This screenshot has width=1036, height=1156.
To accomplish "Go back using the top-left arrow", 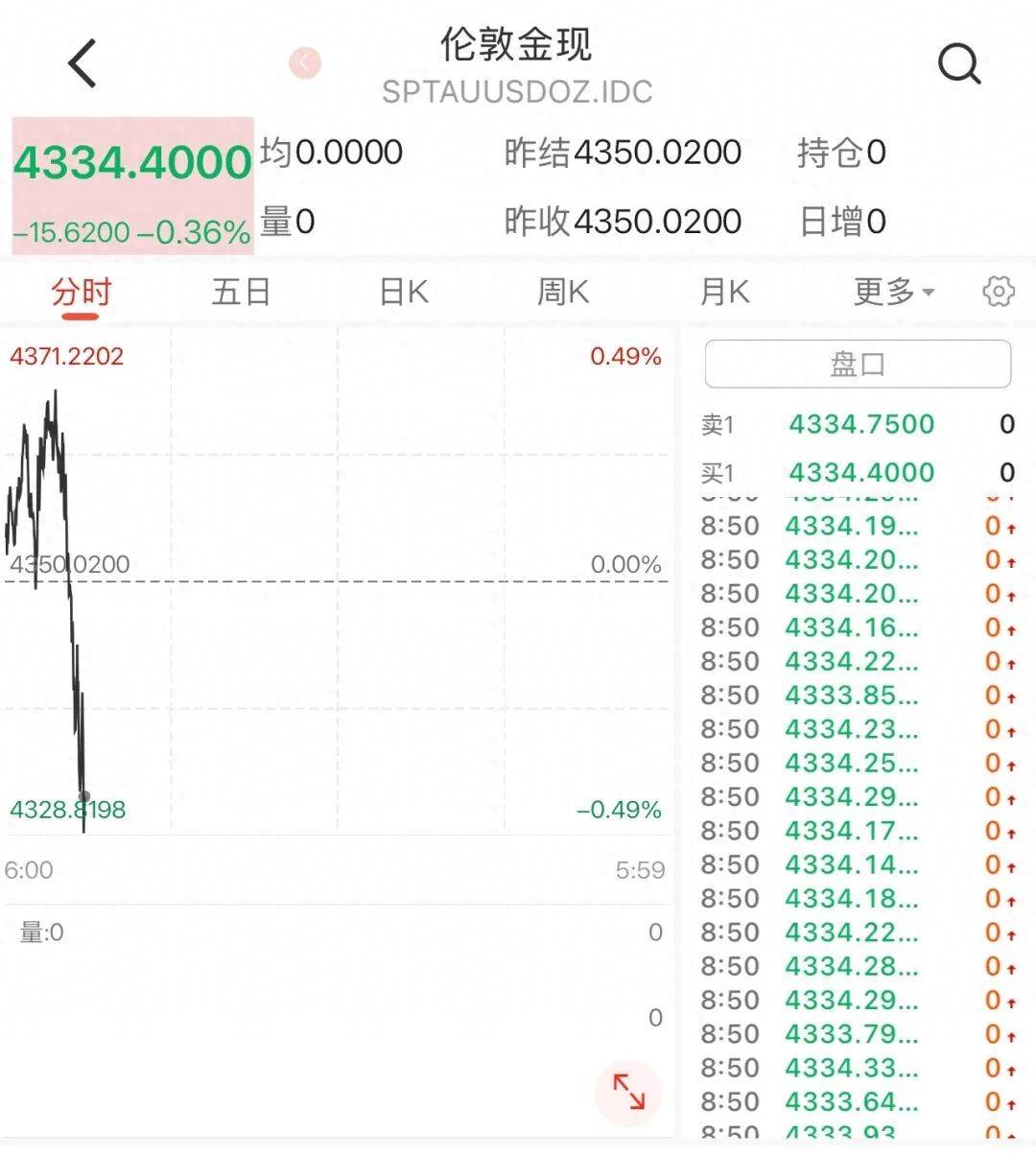I will (x=82, y=63).
